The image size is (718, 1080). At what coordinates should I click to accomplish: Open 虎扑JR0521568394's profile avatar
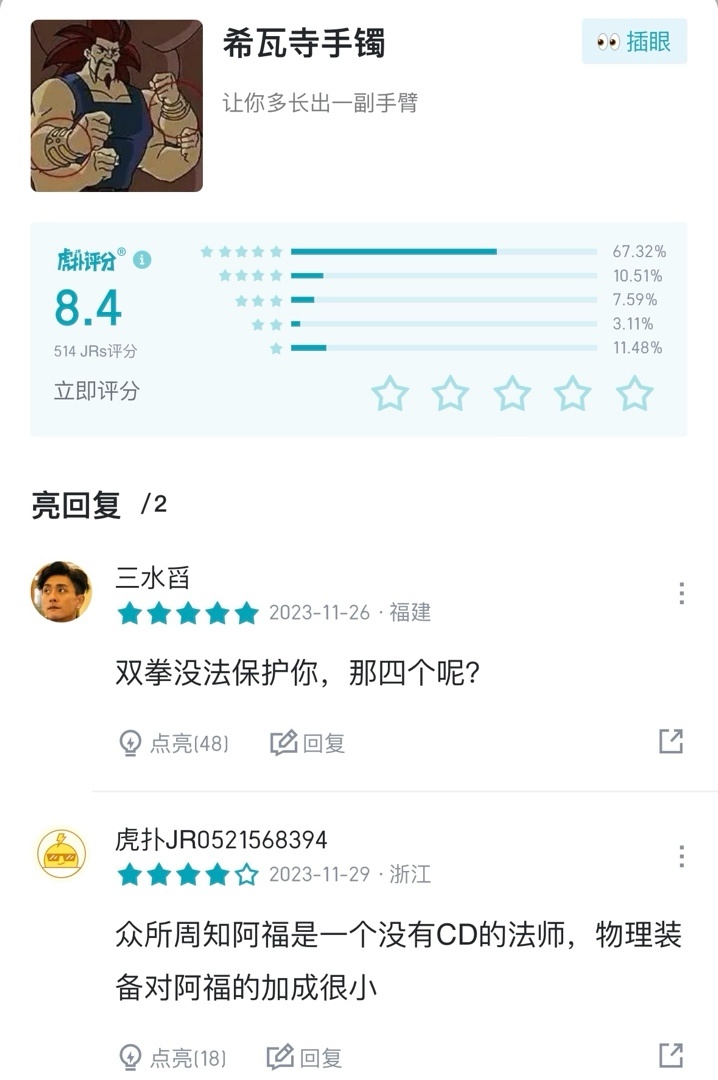61,855
